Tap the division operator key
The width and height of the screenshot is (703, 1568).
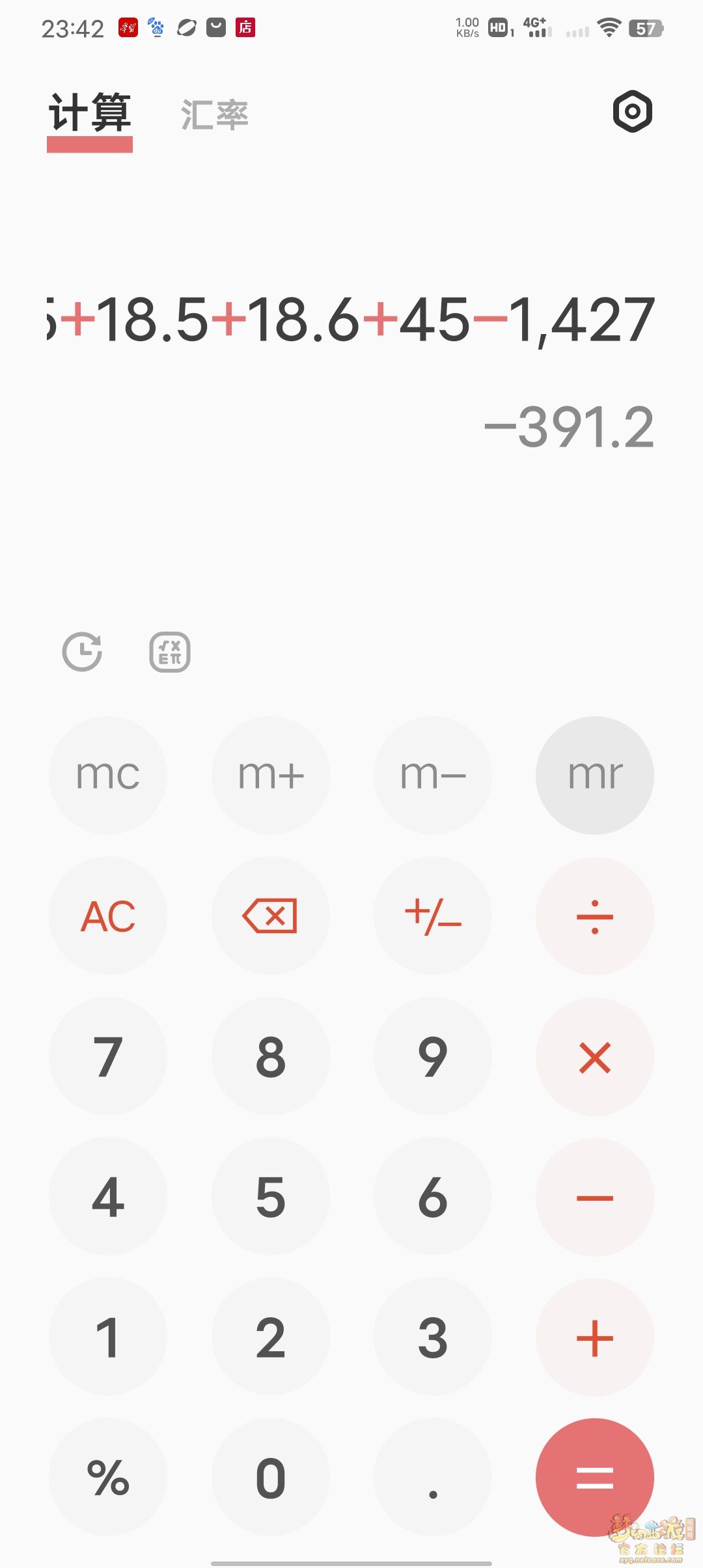click(595, 916)
